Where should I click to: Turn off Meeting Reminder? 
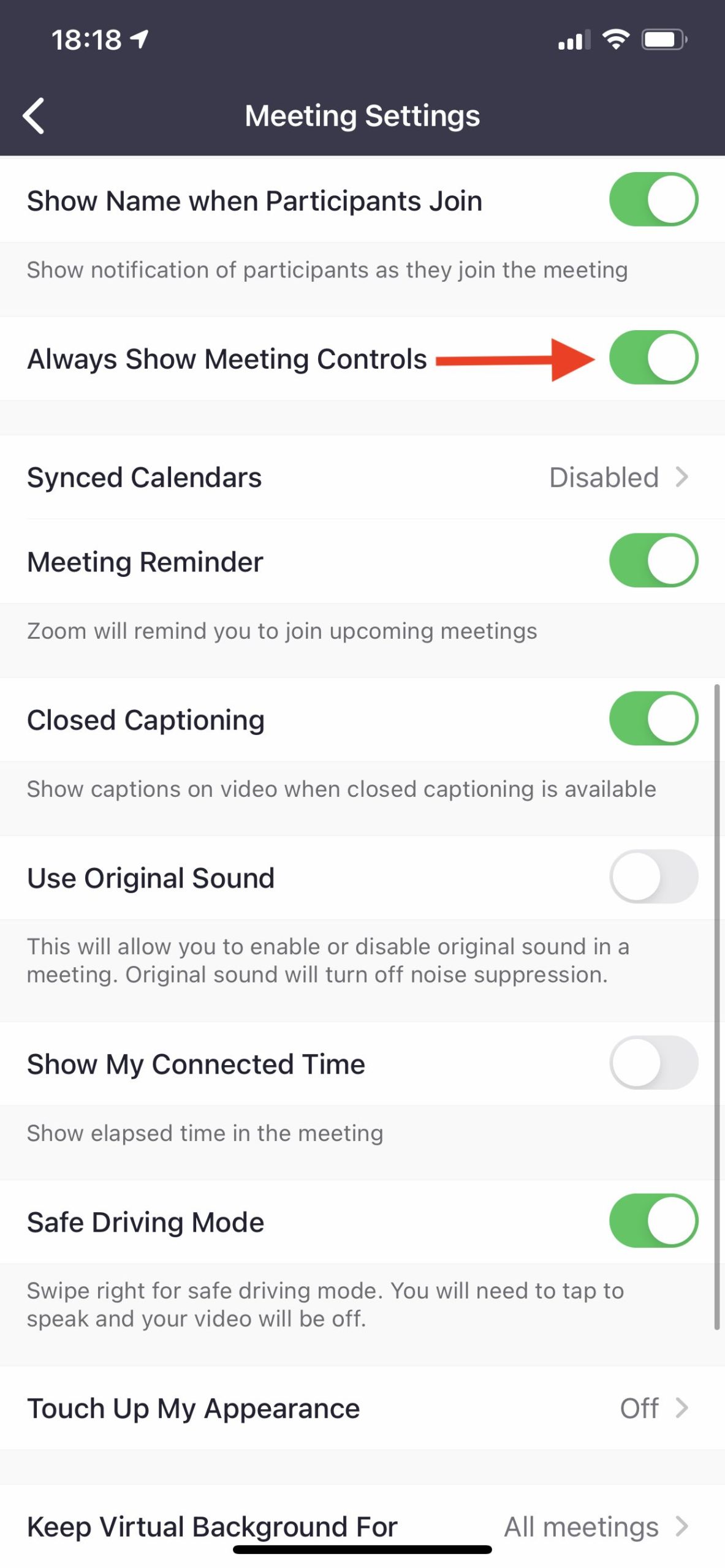(653, 560)
